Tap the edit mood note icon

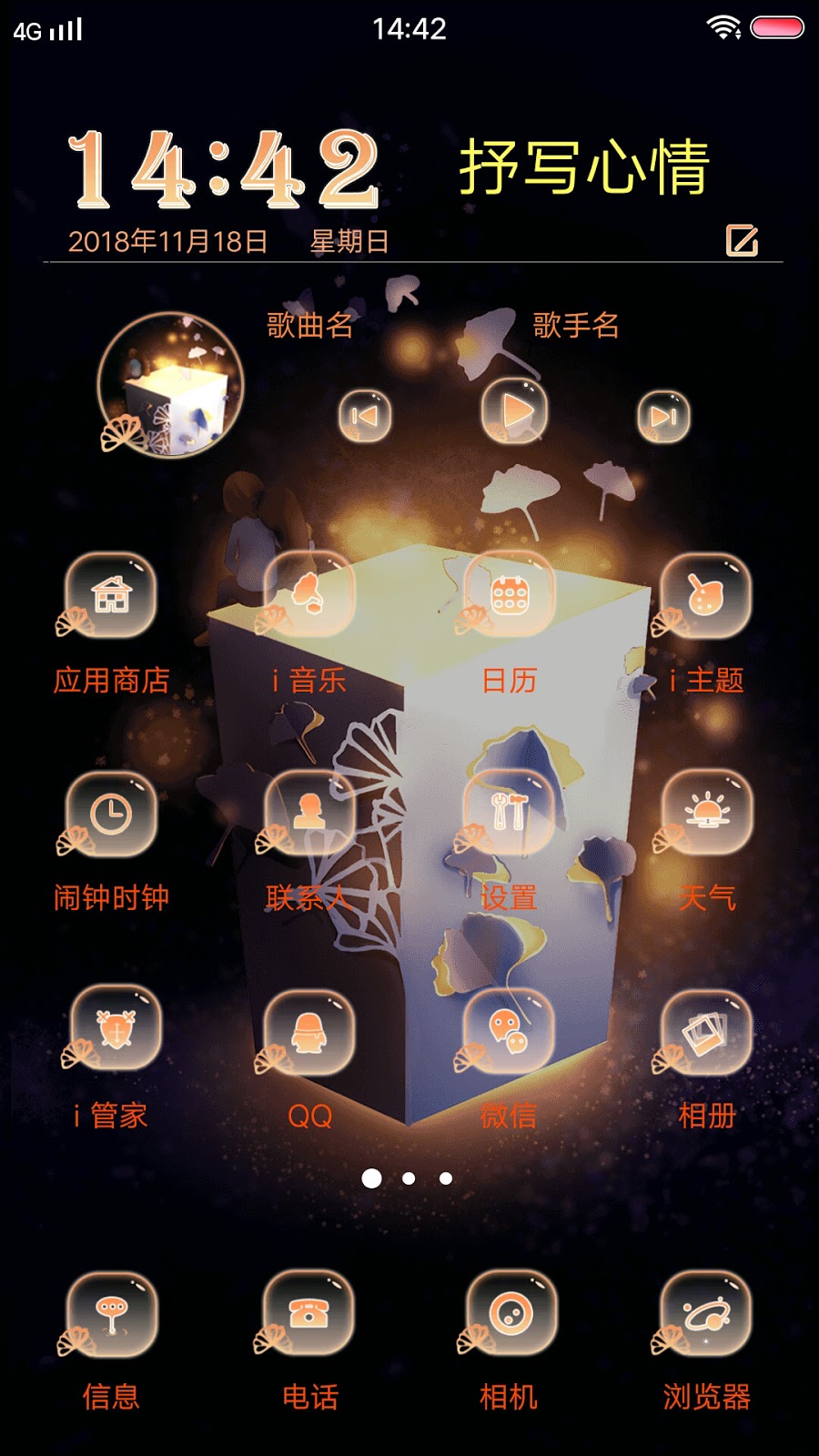742,240
